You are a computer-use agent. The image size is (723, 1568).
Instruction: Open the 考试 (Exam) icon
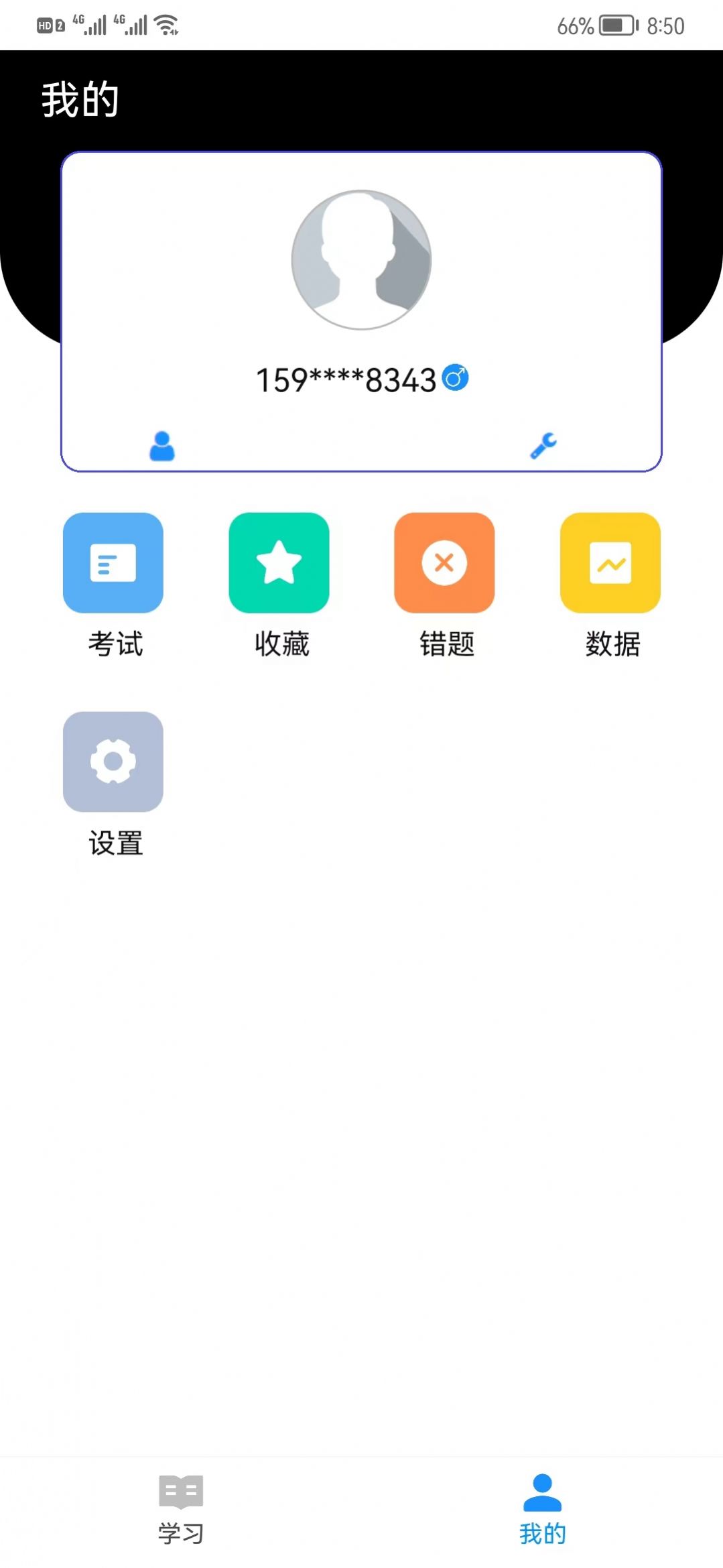coord(113,563)
